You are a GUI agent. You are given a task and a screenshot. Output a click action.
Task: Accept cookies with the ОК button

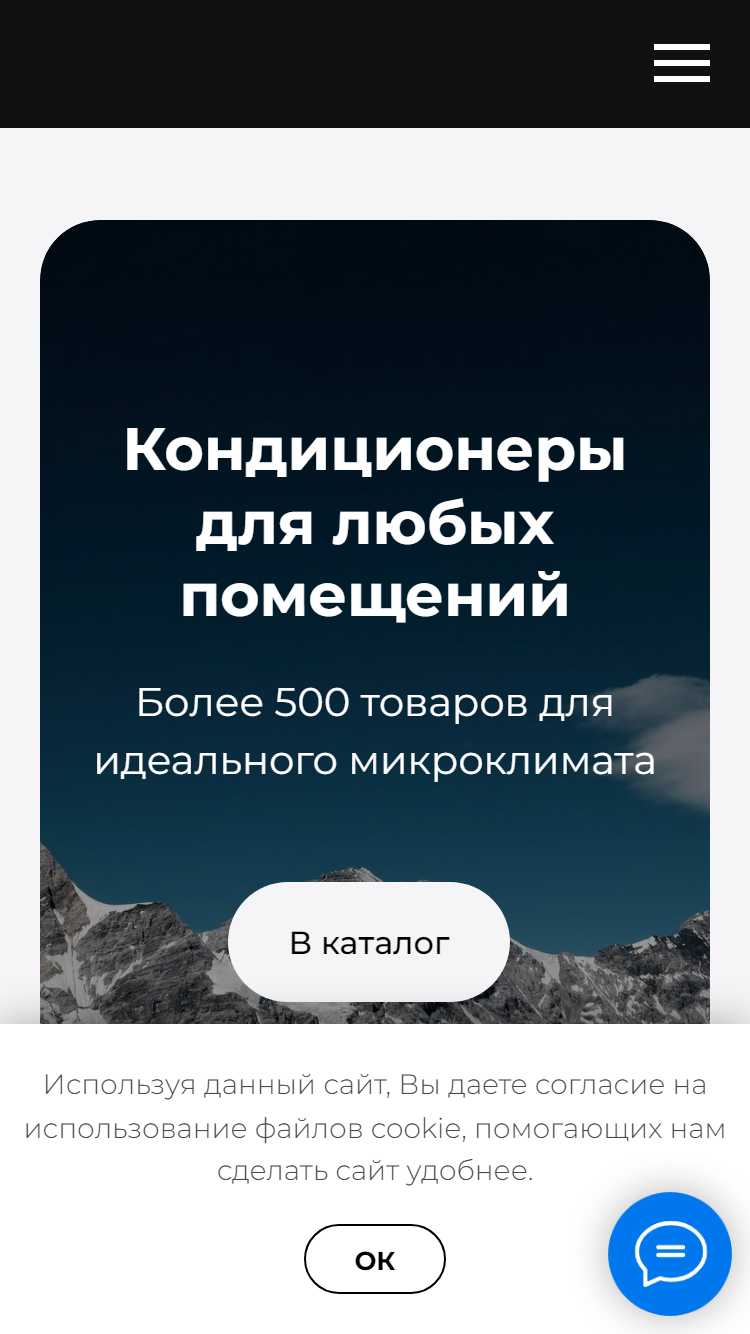coord(375,1259)
